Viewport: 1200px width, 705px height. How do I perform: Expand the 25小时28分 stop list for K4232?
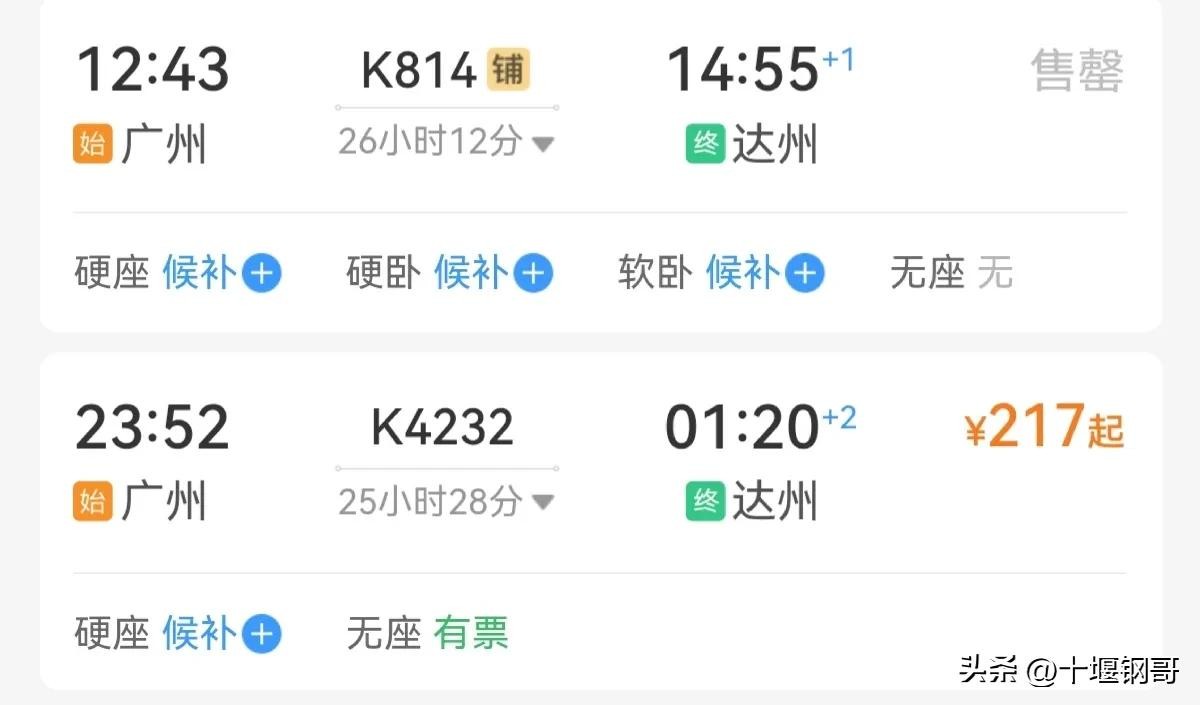click(445, 501)
